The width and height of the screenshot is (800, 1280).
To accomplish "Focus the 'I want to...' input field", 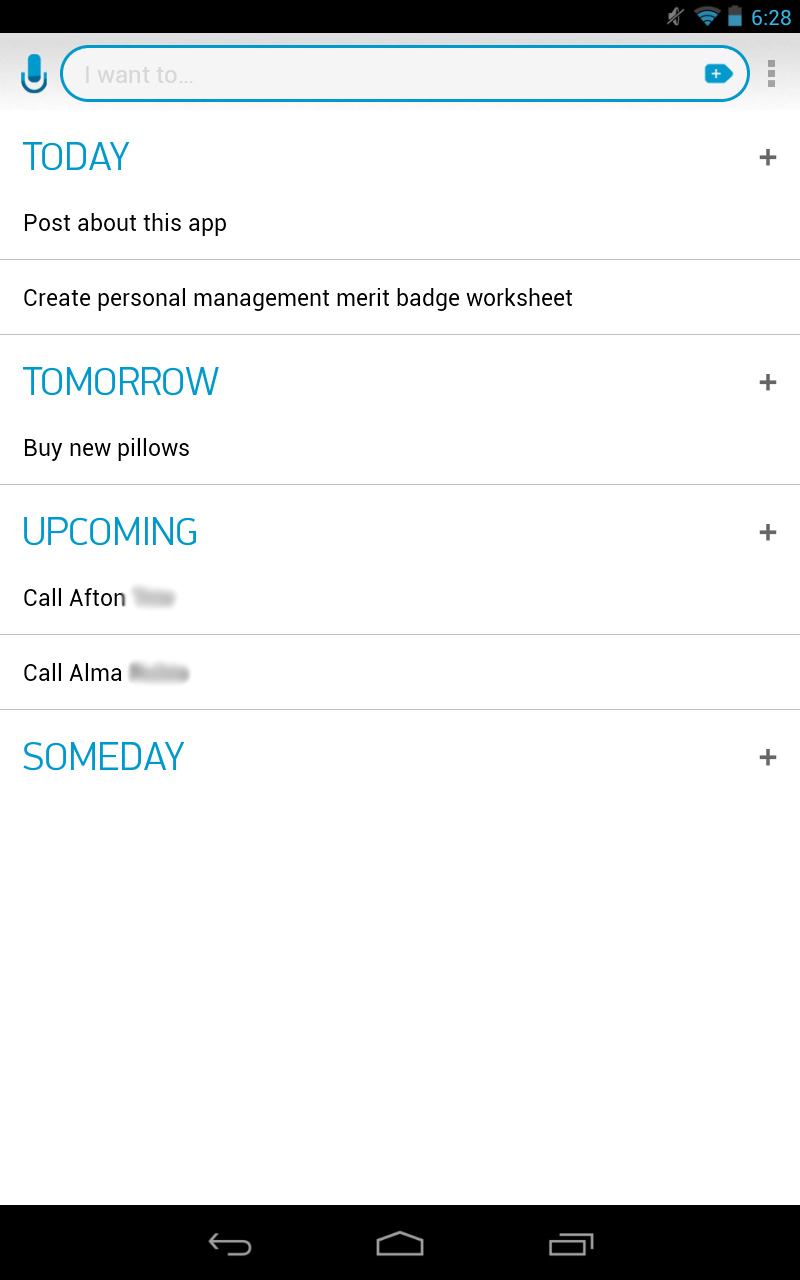I will 380,74.
